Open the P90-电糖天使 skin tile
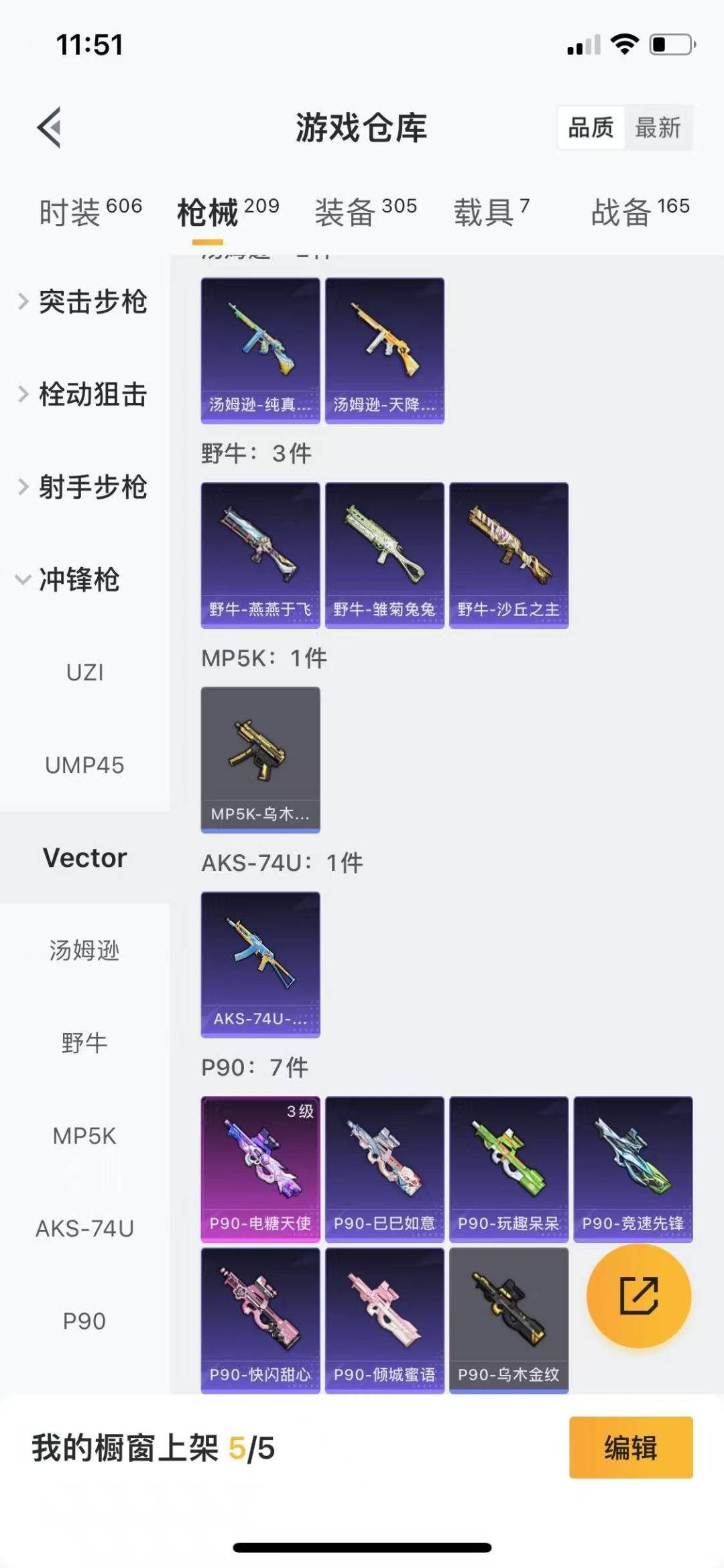The height and width of the screenshot is (1568, 724). (260, 1169)
